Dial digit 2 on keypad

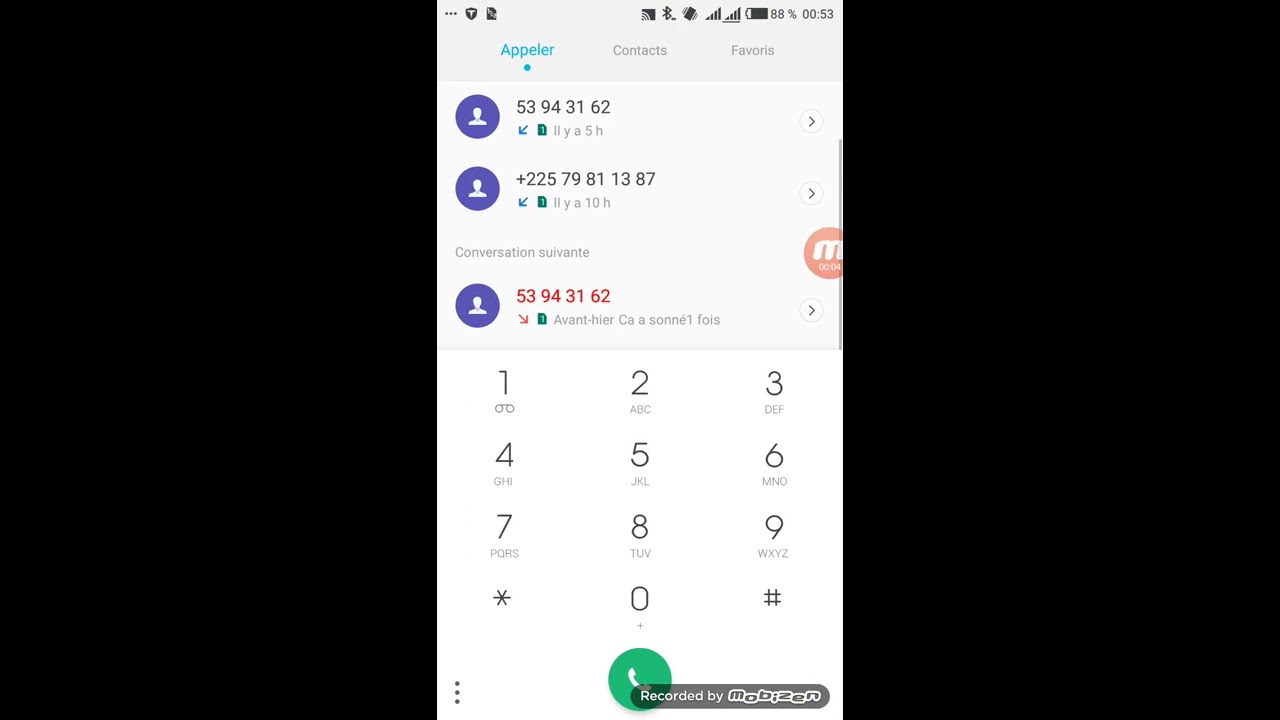point(640,391)
